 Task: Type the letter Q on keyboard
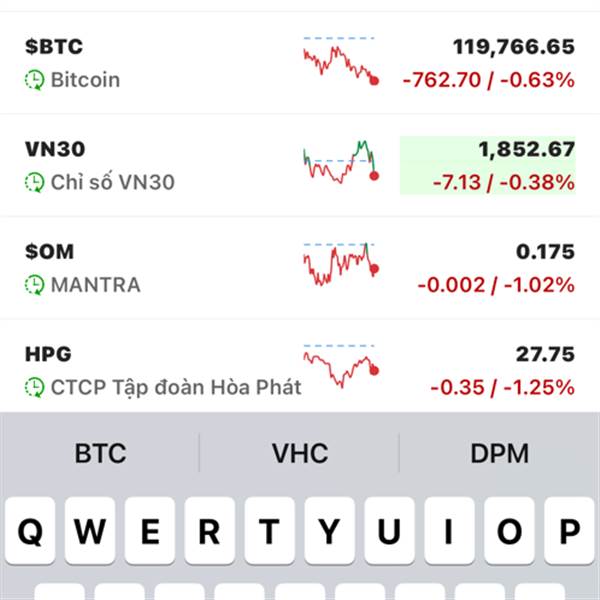tap(30, 531)
